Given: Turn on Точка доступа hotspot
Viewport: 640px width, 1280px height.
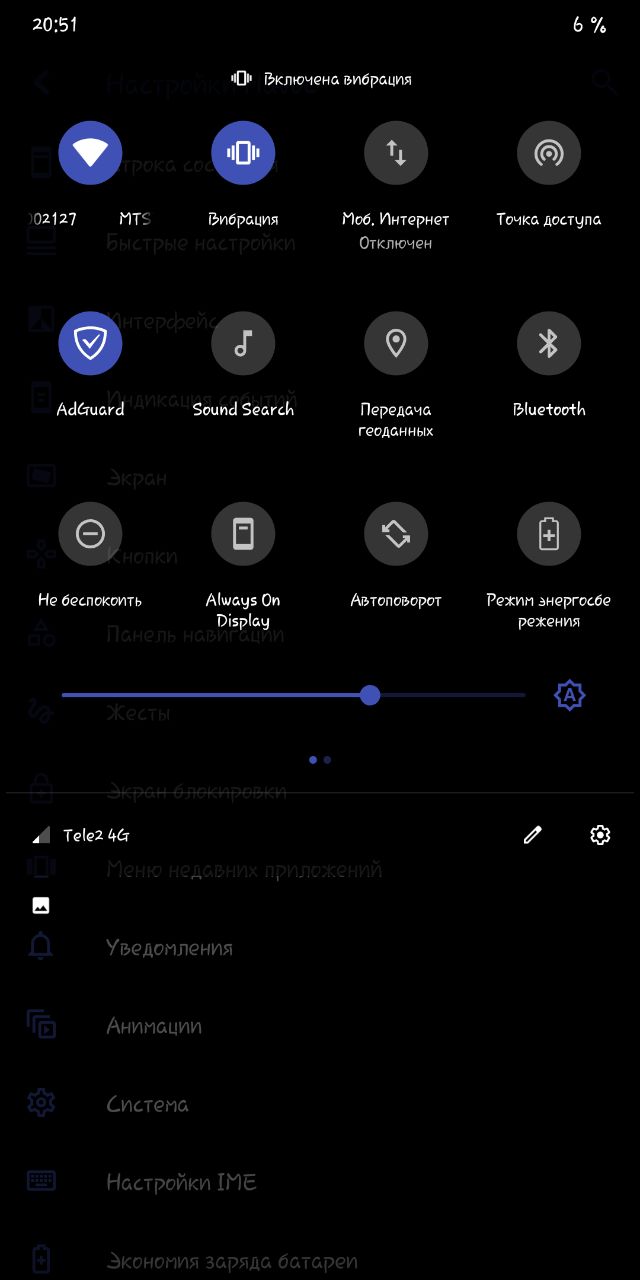Looking at the screenshot, I should (549, 153).
